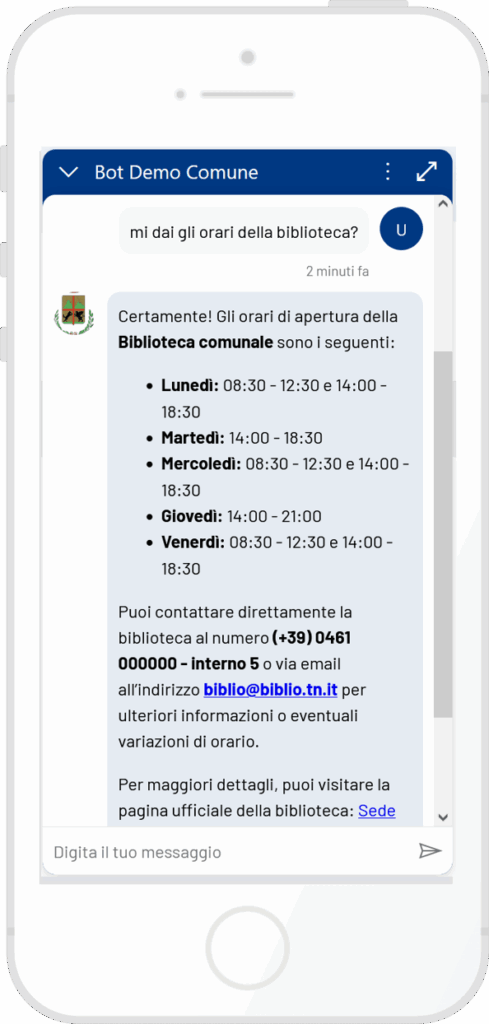Open the Sede library page link
Image resolution: width=489 pixels, height=1024 pixels.
(377, 811)
